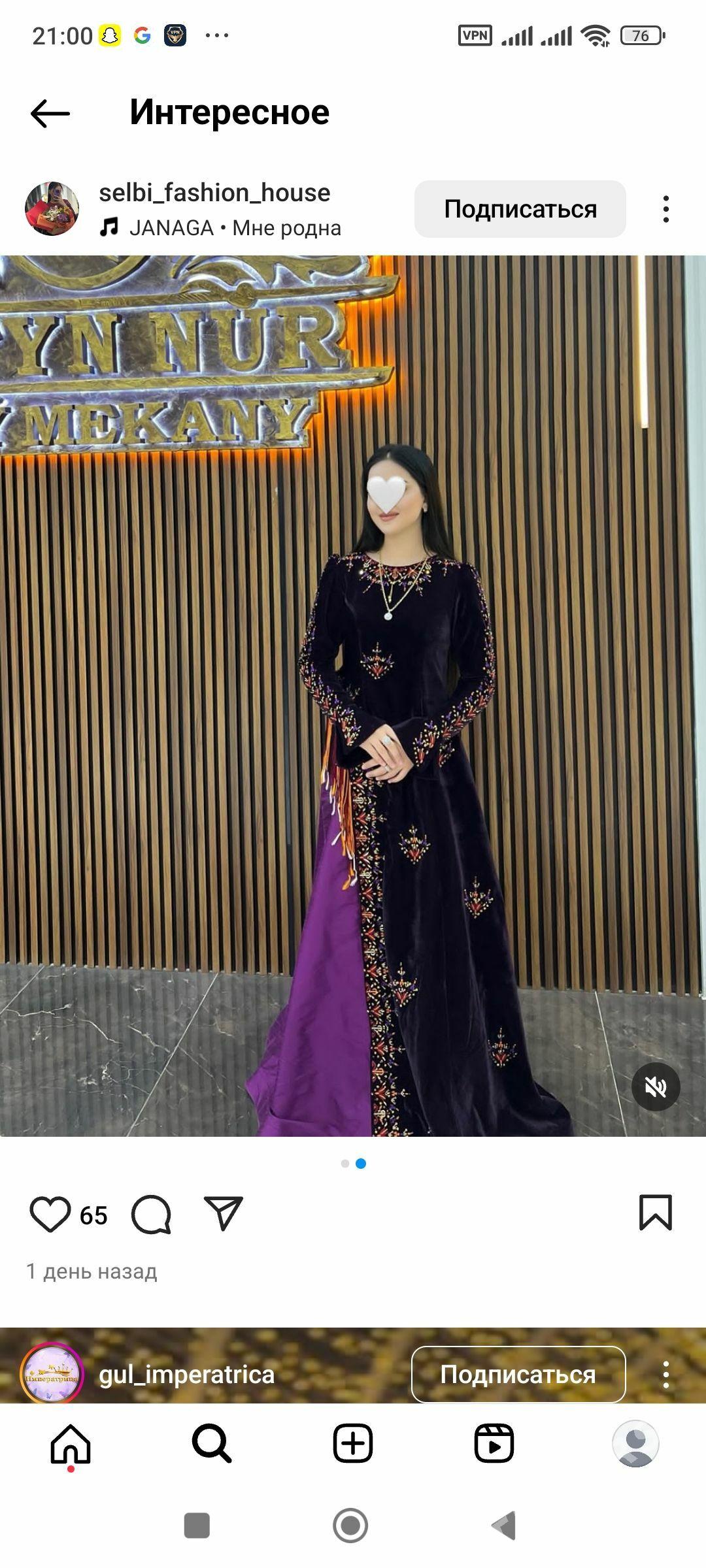Open gul_imperatrica post options menu

tap(665, 1375)
